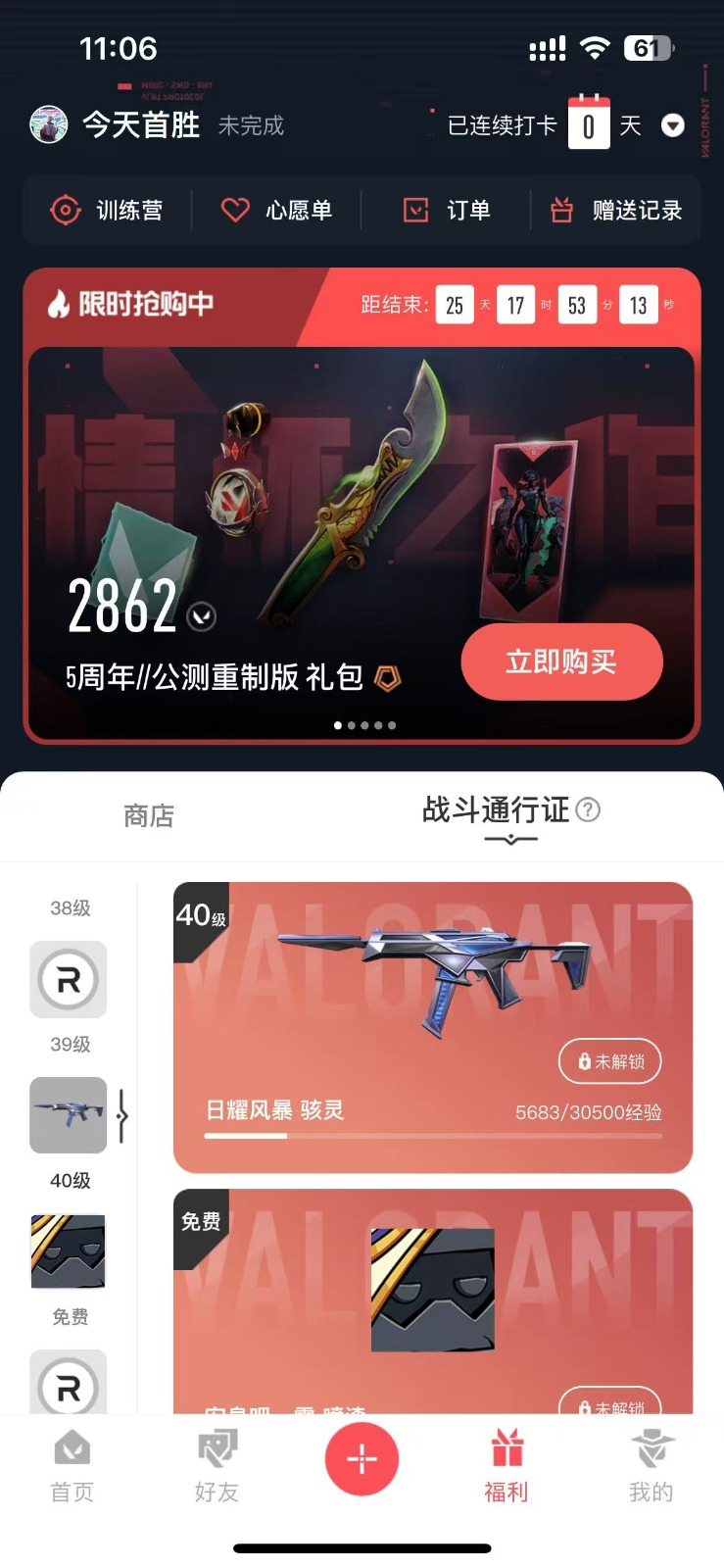Tap the 立即购买 buy now button
724x1568 pixels.
point(561,661)
